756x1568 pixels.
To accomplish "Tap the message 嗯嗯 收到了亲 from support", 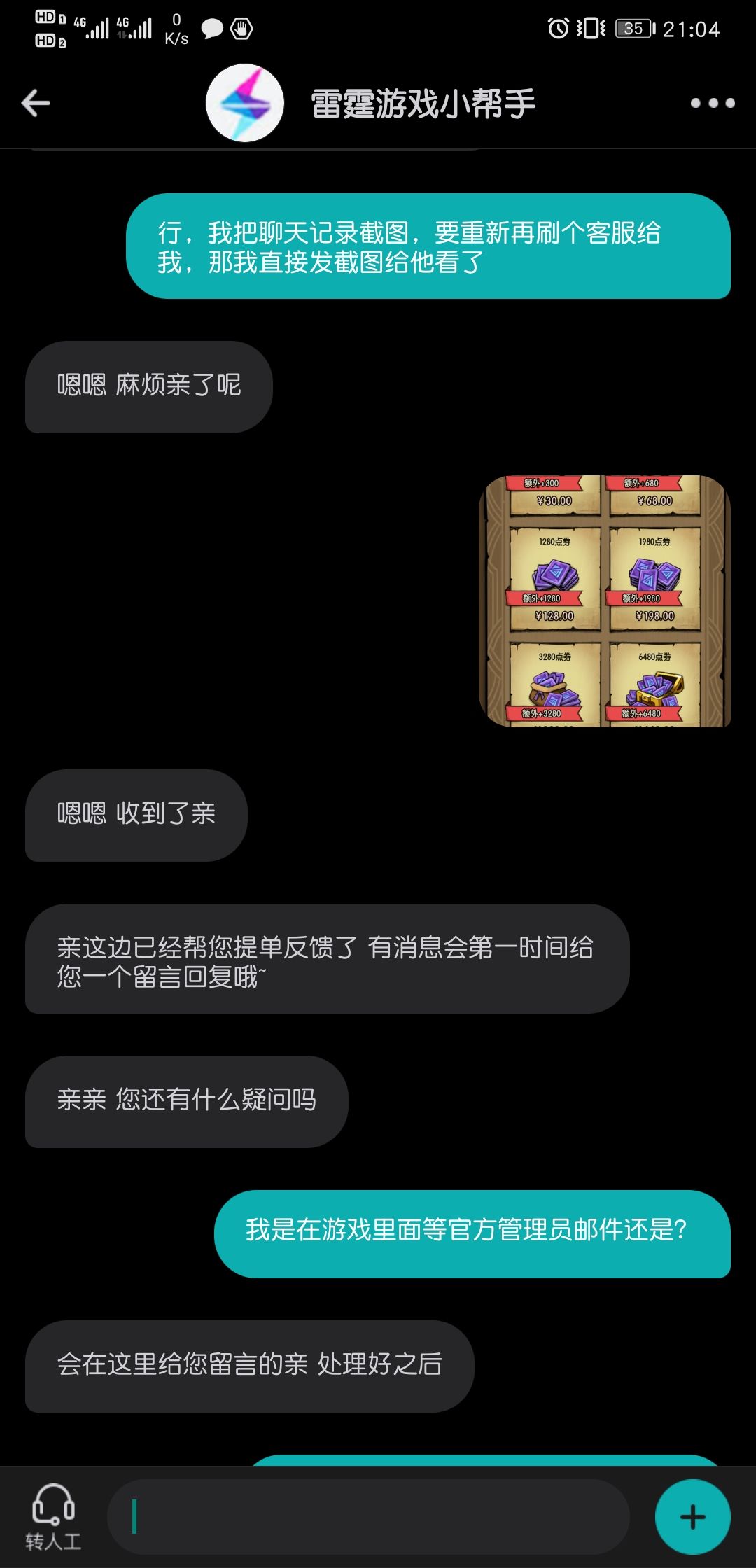I will 135,813.
